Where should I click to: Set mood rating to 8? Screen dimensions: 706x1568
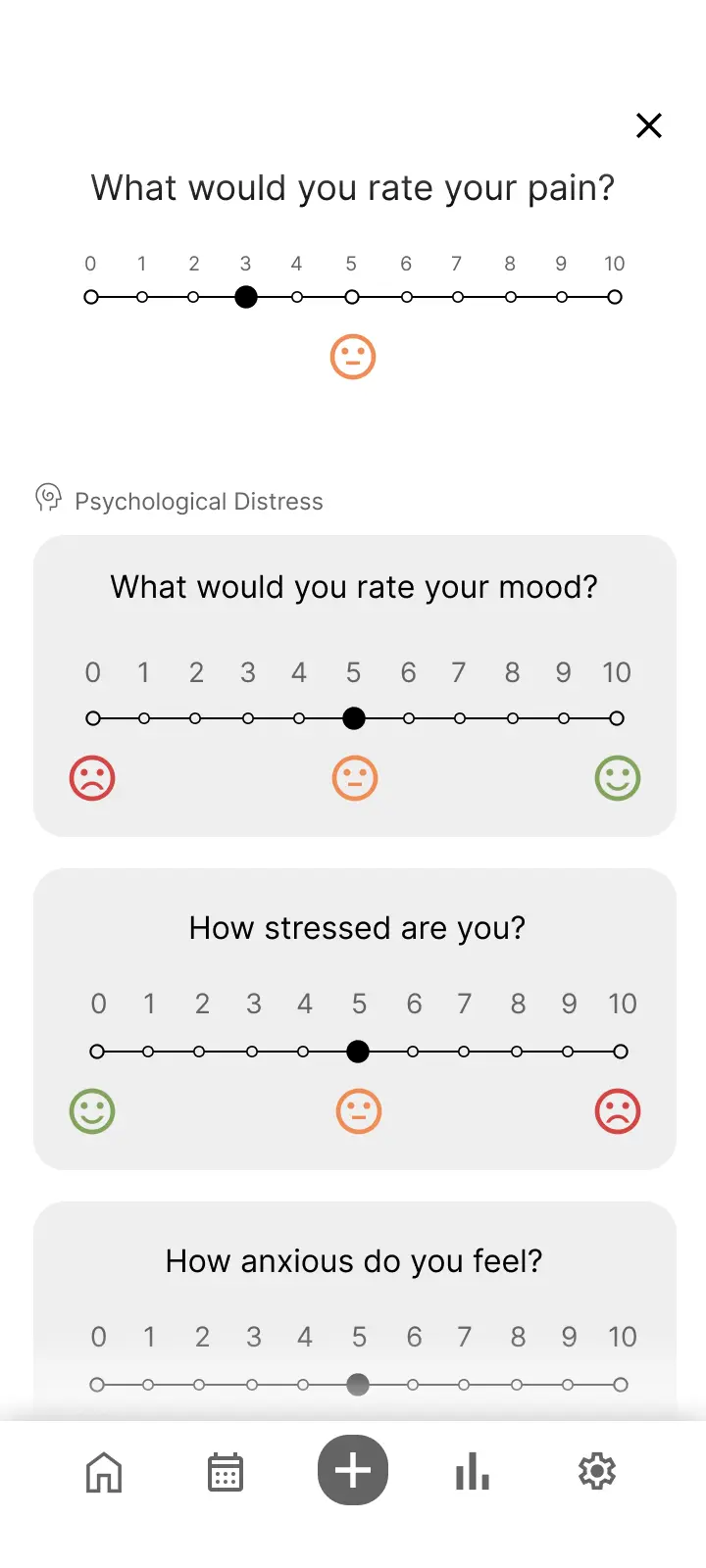513,718
